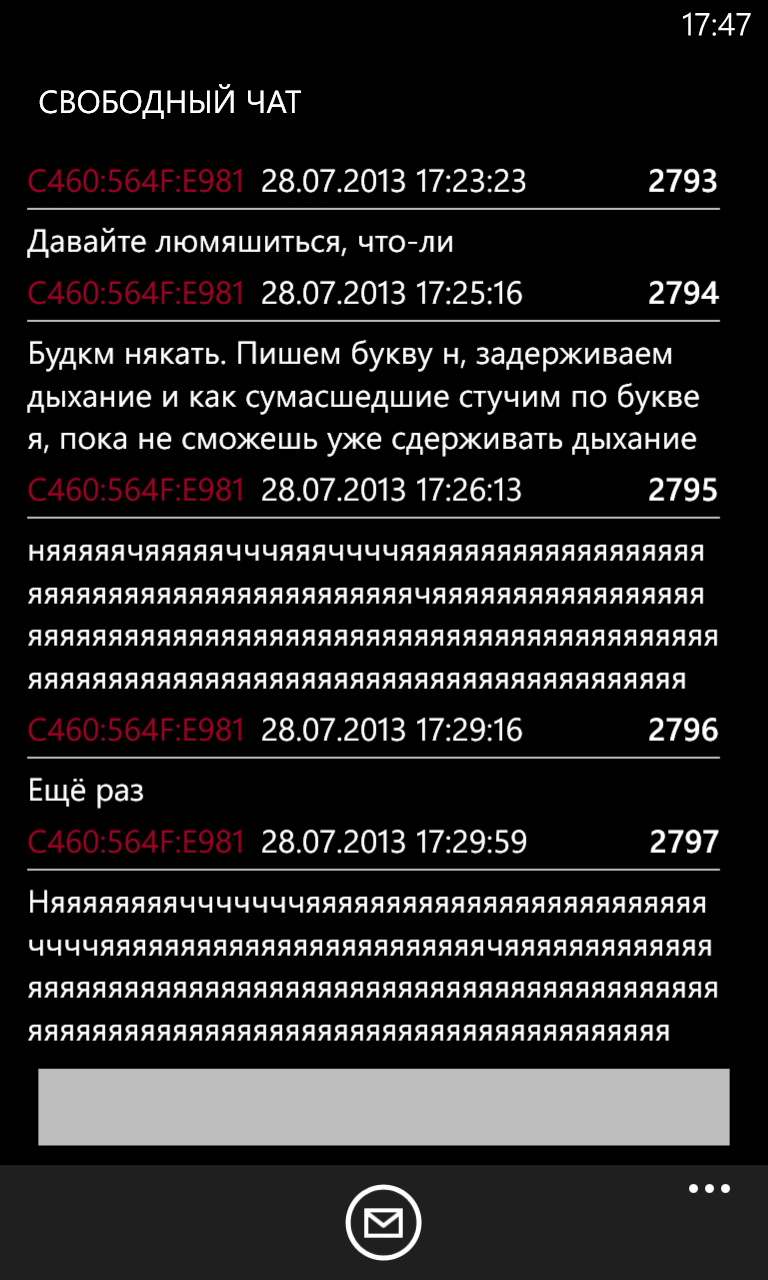Expand the app bar ellipsis menu

[x=710, y=1189]
